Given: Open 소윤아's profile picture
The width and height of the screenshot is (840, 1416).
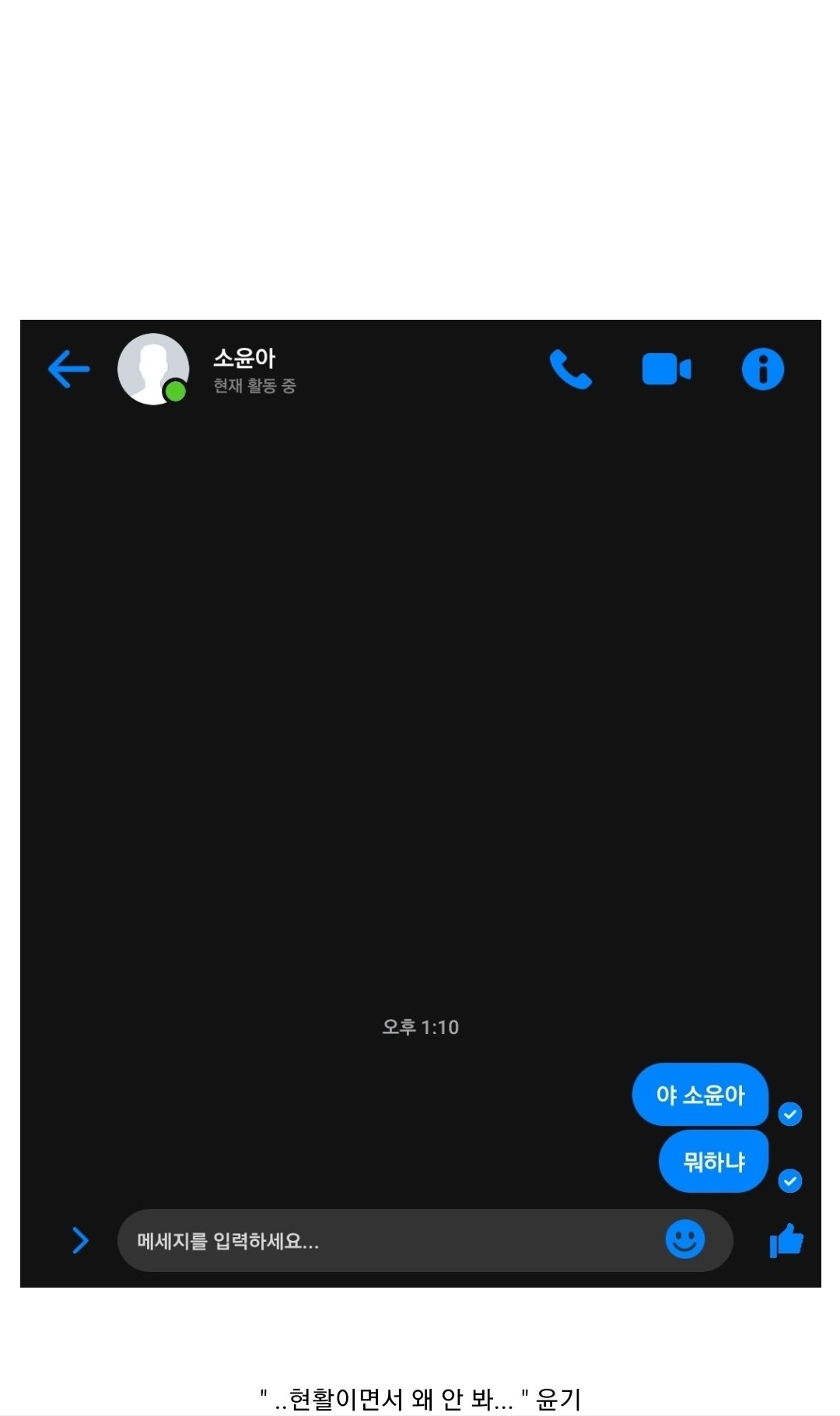Looking at the screenshot, I should pyautogui.click(x=153, y=369).
